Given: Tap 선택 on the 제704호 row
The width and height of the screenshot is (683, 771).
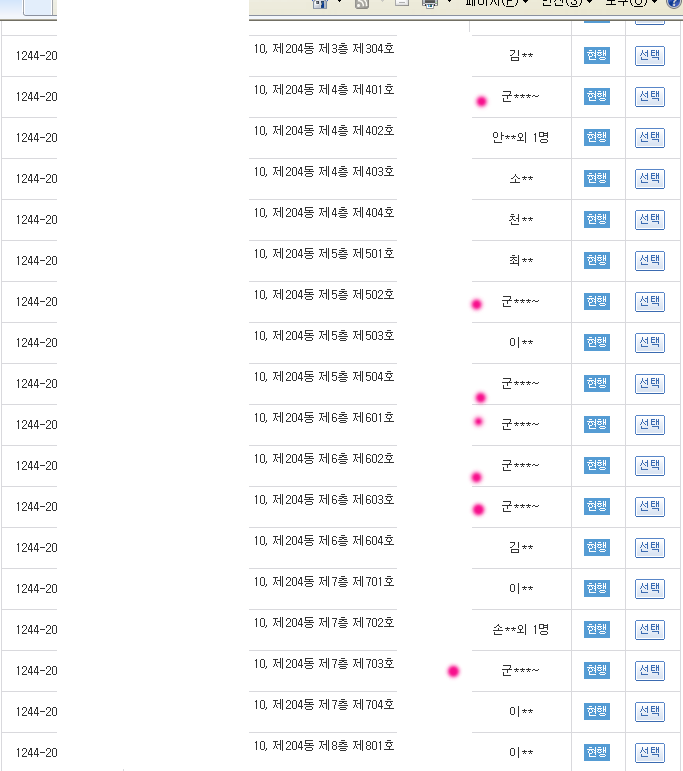Looking at the screenshot, I should point(650,711).
